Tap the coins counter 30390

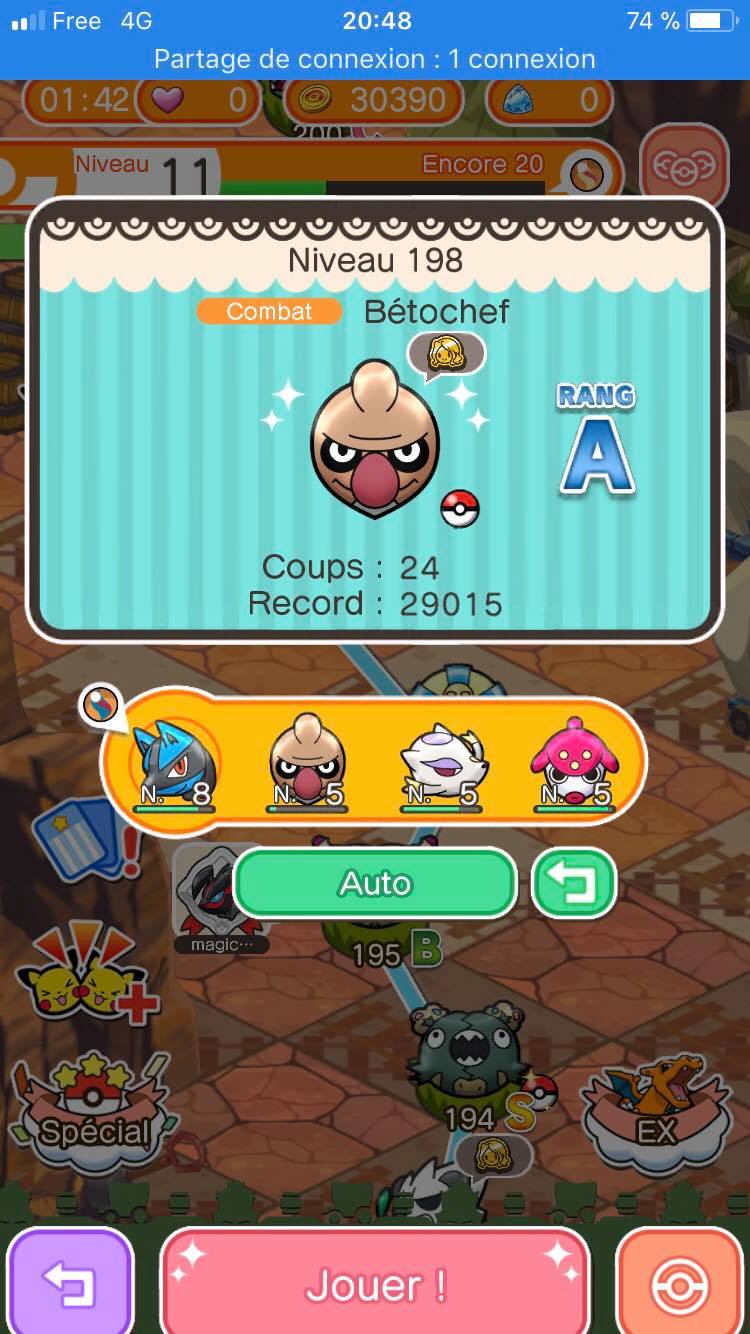pyautogui.click(x=375, y=100)
